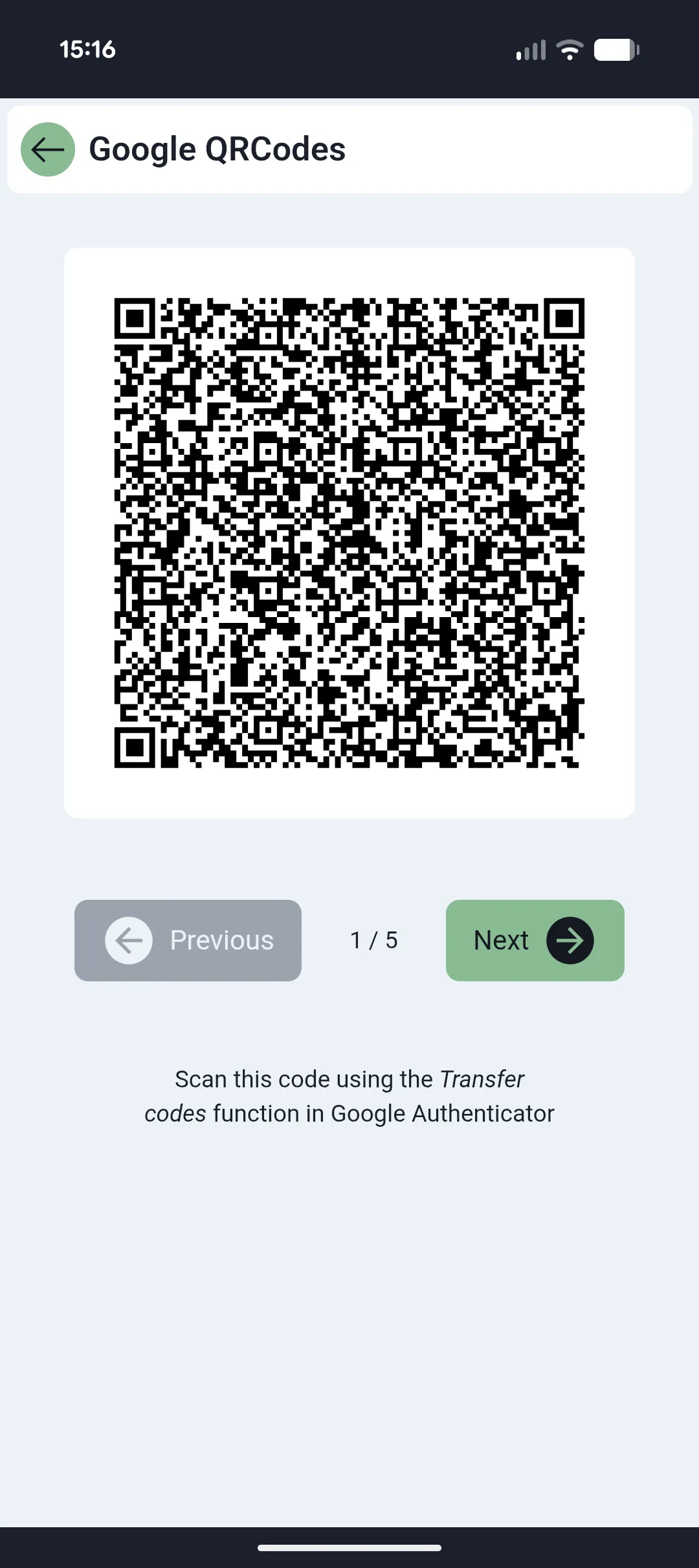Tap the home indicator bar at bottom
Screen dimensions: 699x1568
click(x=349, y=1547)
